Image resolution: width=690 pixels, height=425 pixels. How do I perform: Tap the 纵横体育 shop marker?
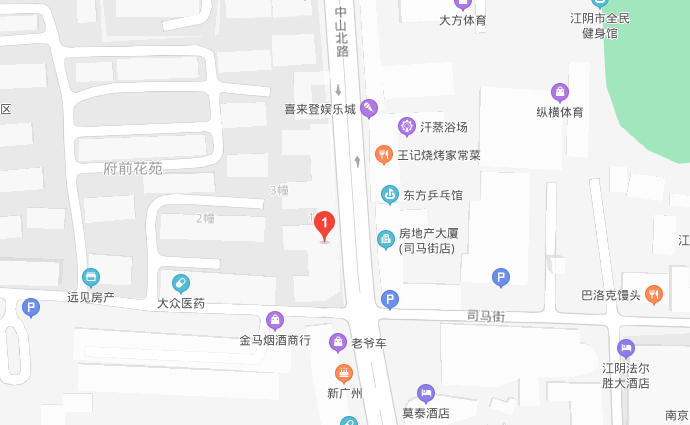[559, 92]
